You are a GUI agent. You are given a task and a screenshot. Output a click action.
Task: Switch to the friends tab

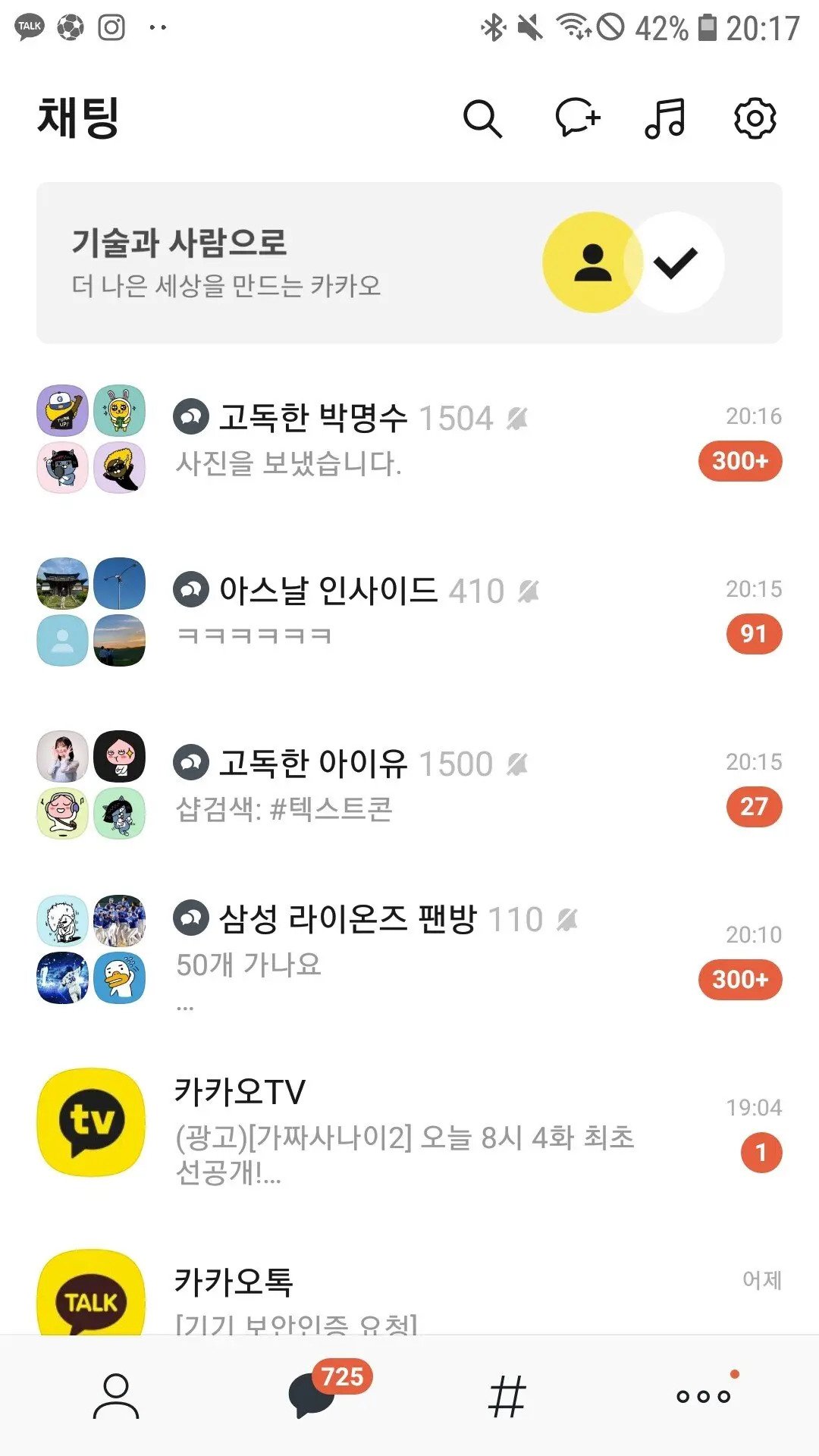116,1395
